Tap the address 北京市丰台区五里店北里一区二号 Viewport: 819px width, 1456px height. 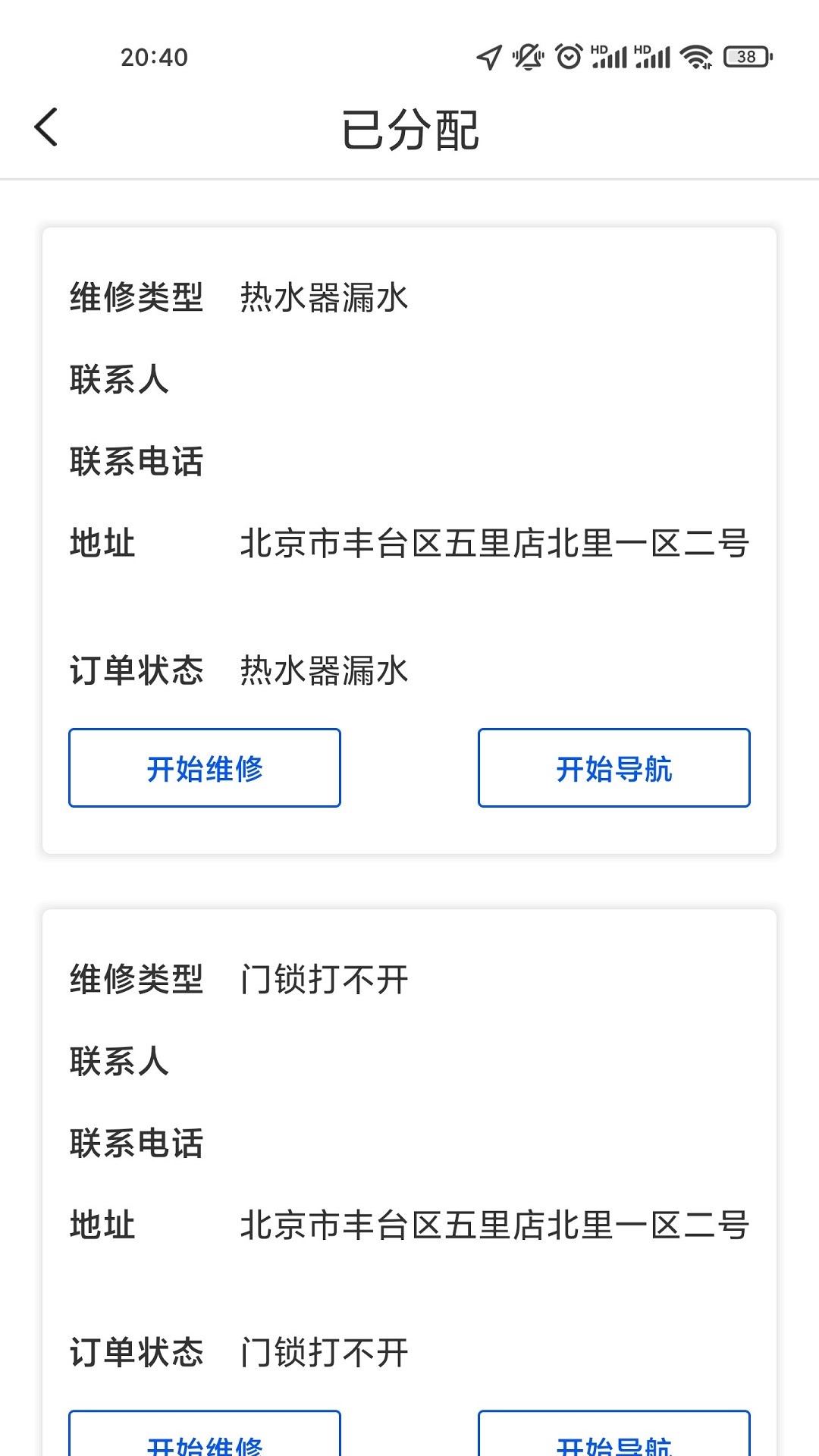[494, 544]
